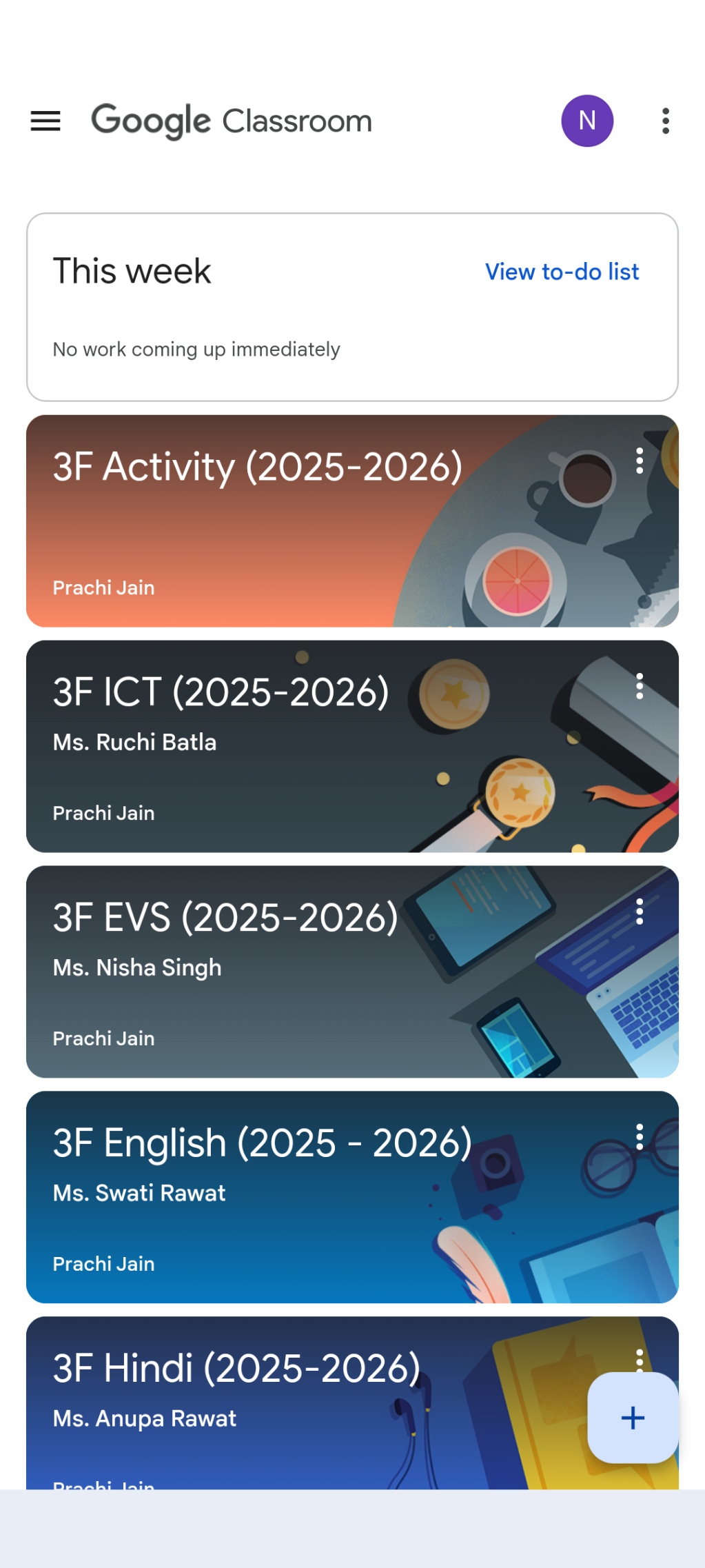Open the top app bar overflow menu

pyautogui.click(x=665, y=121)
